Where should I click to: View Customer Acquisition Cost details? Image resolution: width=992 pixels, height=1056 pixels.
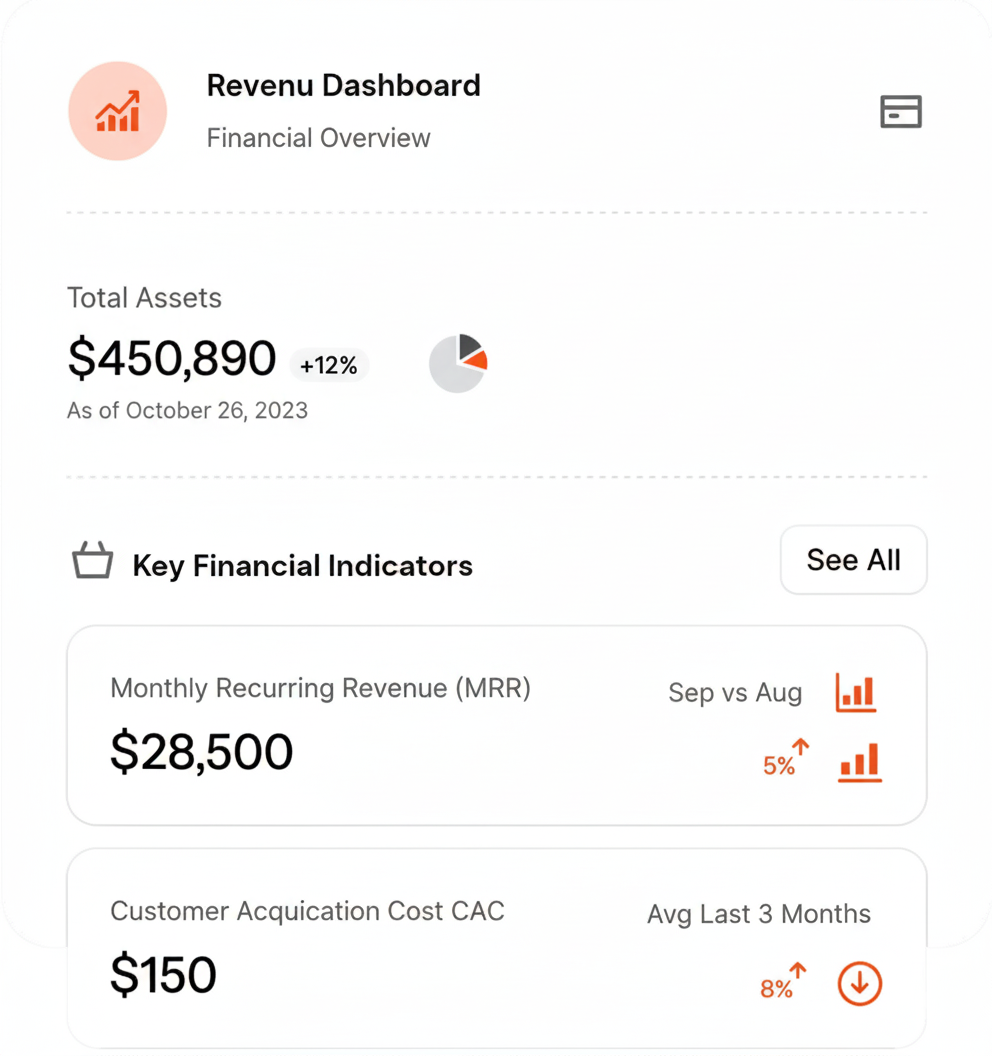pyautogui.click(x=496, y=946)
